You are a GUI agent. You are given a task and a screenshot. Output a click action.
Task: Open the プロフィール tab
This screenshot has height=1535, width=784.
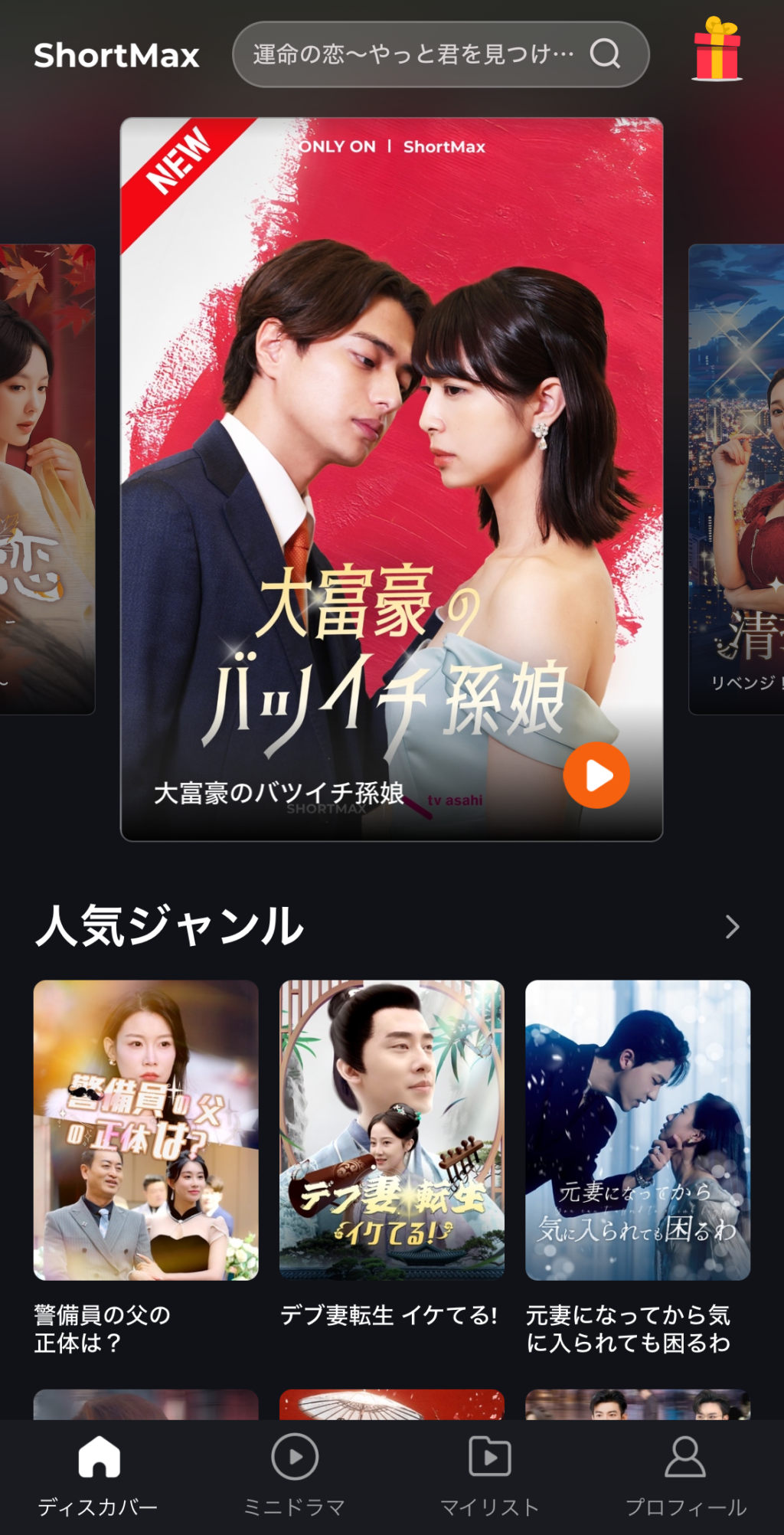(x=685, y=1474)
